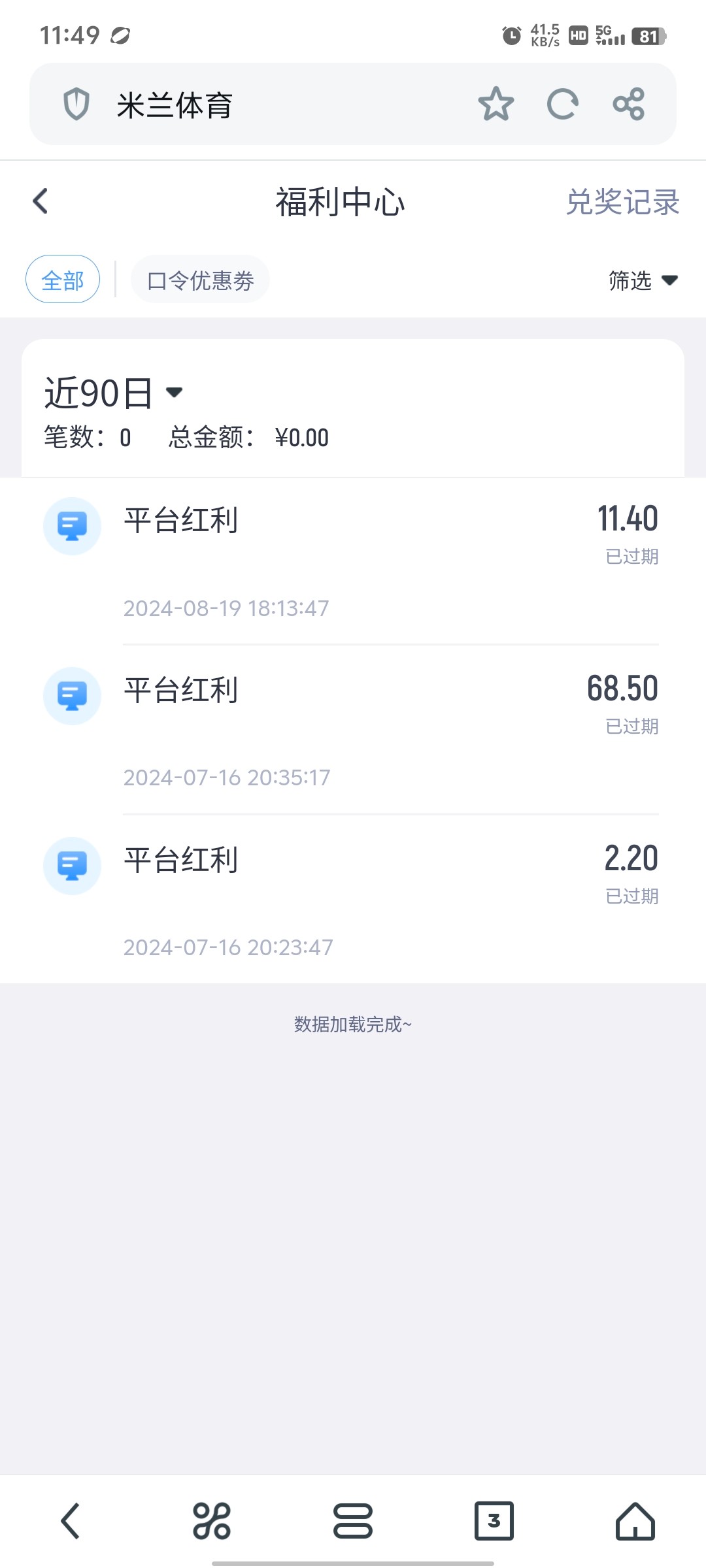Navigate back using the browser toolbar

(71, 1521)
